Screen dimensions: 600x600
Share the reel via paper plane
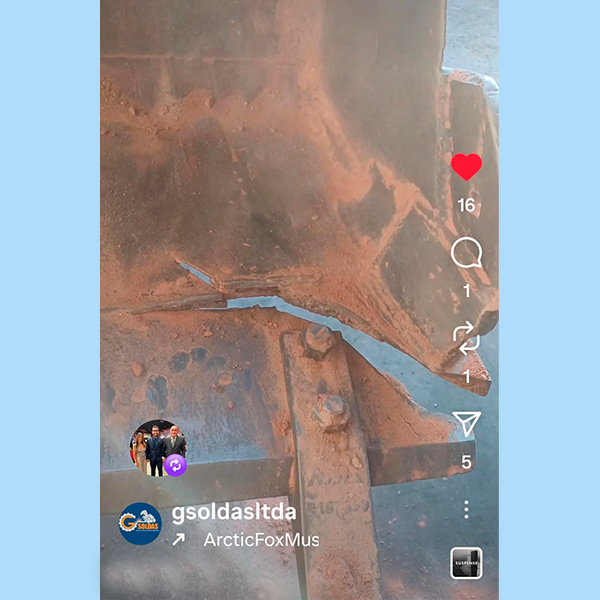[x=466, y=424]
